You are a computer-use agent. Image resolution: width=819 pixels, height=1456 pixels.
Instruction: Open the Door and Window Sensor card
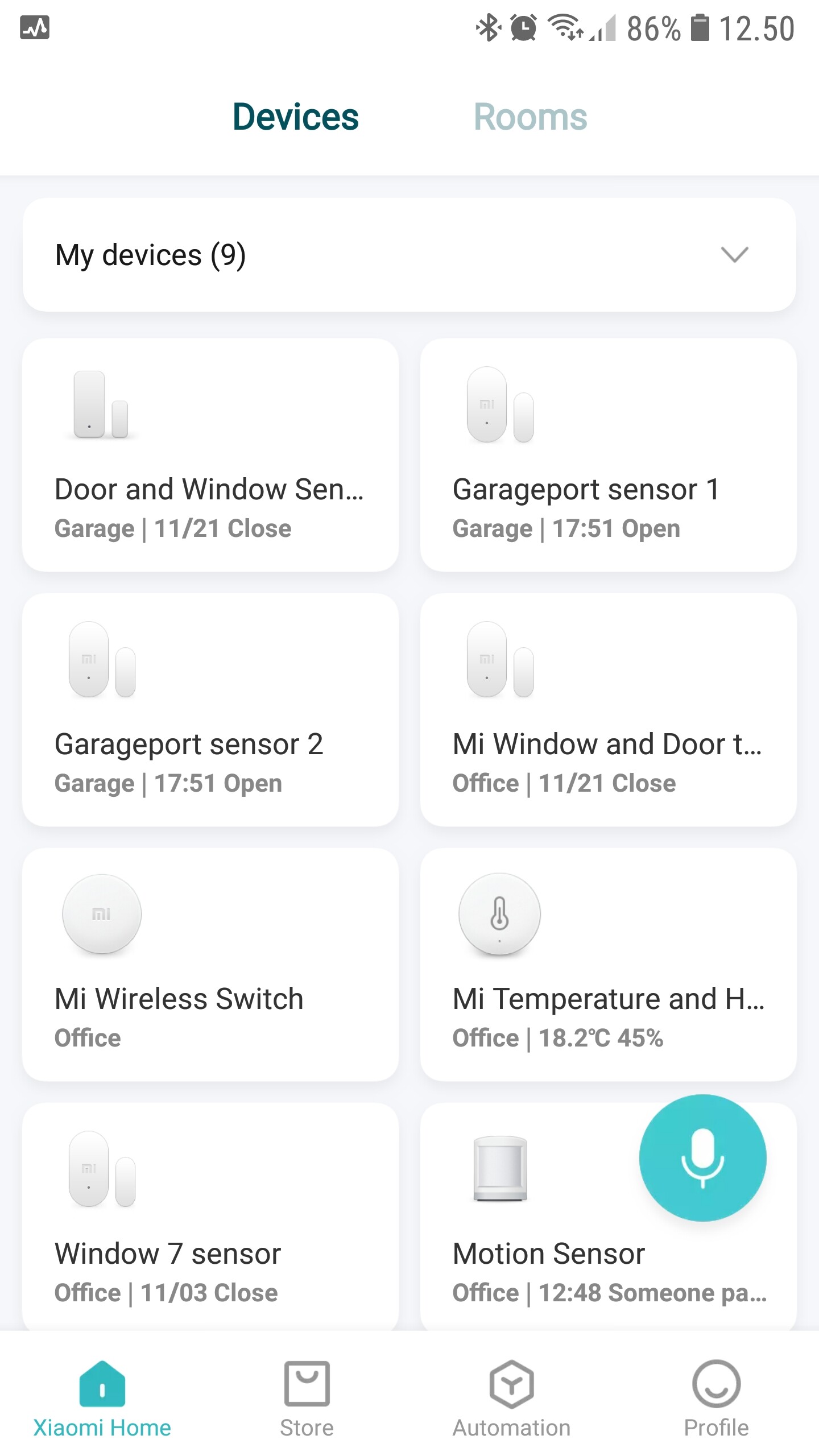coord(210,455)
